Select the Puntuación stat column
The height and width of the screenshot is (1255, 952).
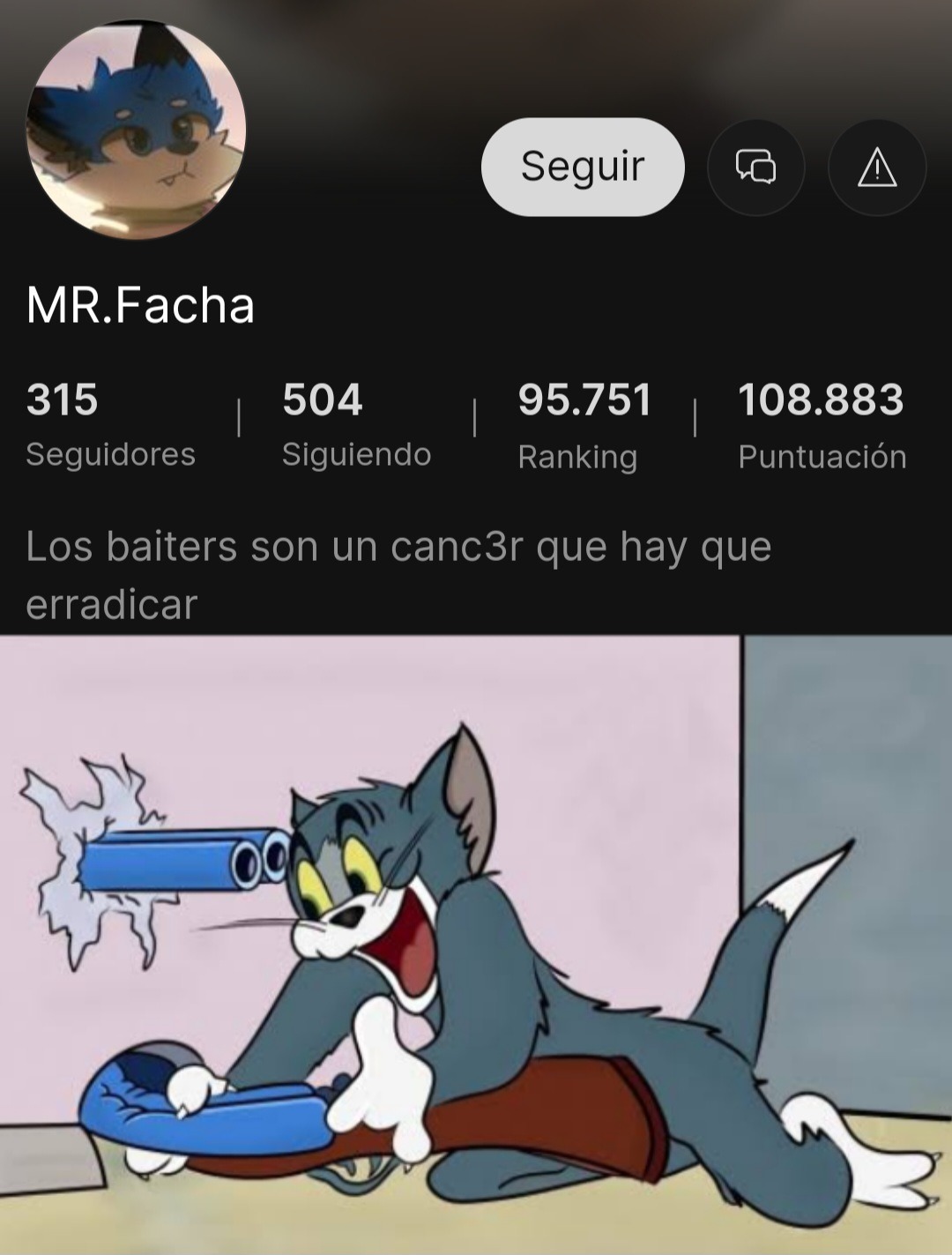tap(822, 426)
